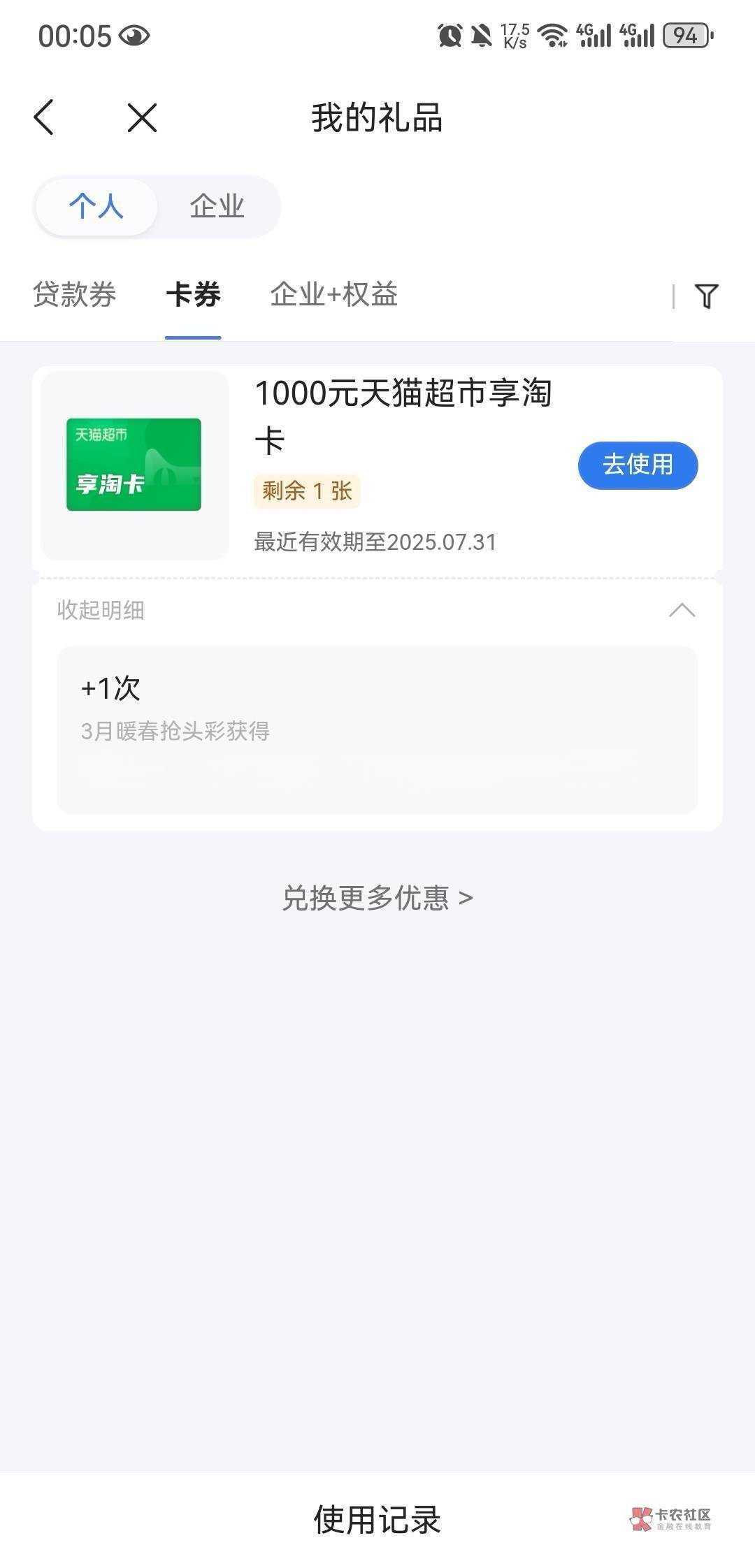755x1568 pixels.
Task: Close the 我的礼品 page with the X
Action: 142,117
